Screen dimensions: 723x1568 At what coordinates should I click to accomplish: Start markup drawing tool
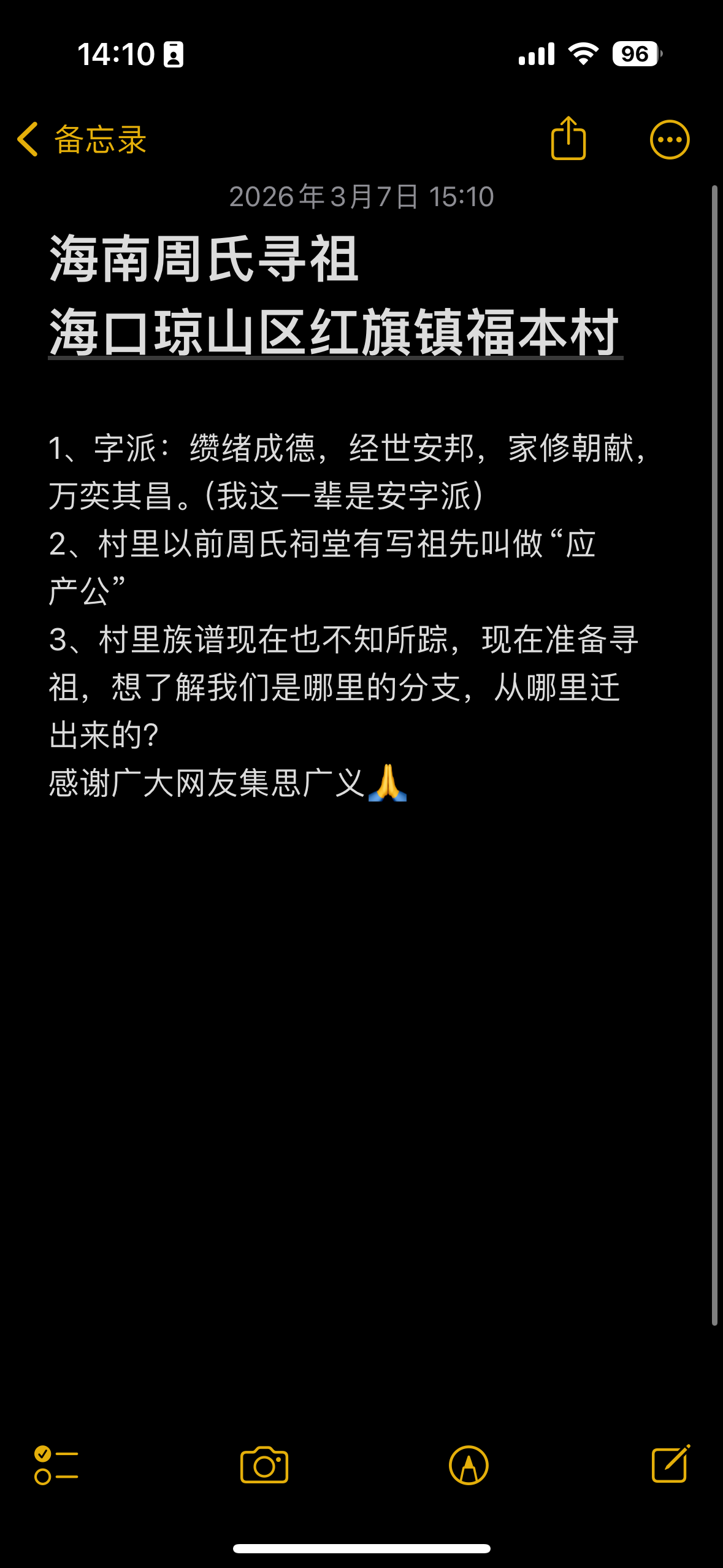(x=469, y=1465)
